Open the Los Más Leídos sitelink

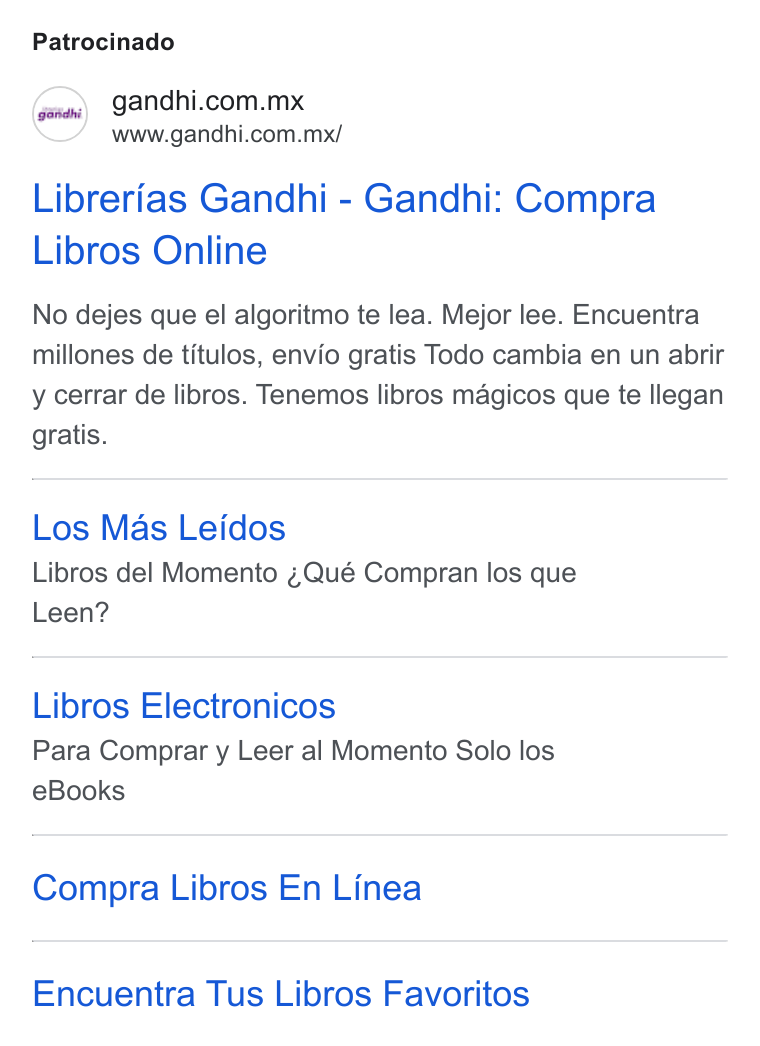click(x=159, y=528)
